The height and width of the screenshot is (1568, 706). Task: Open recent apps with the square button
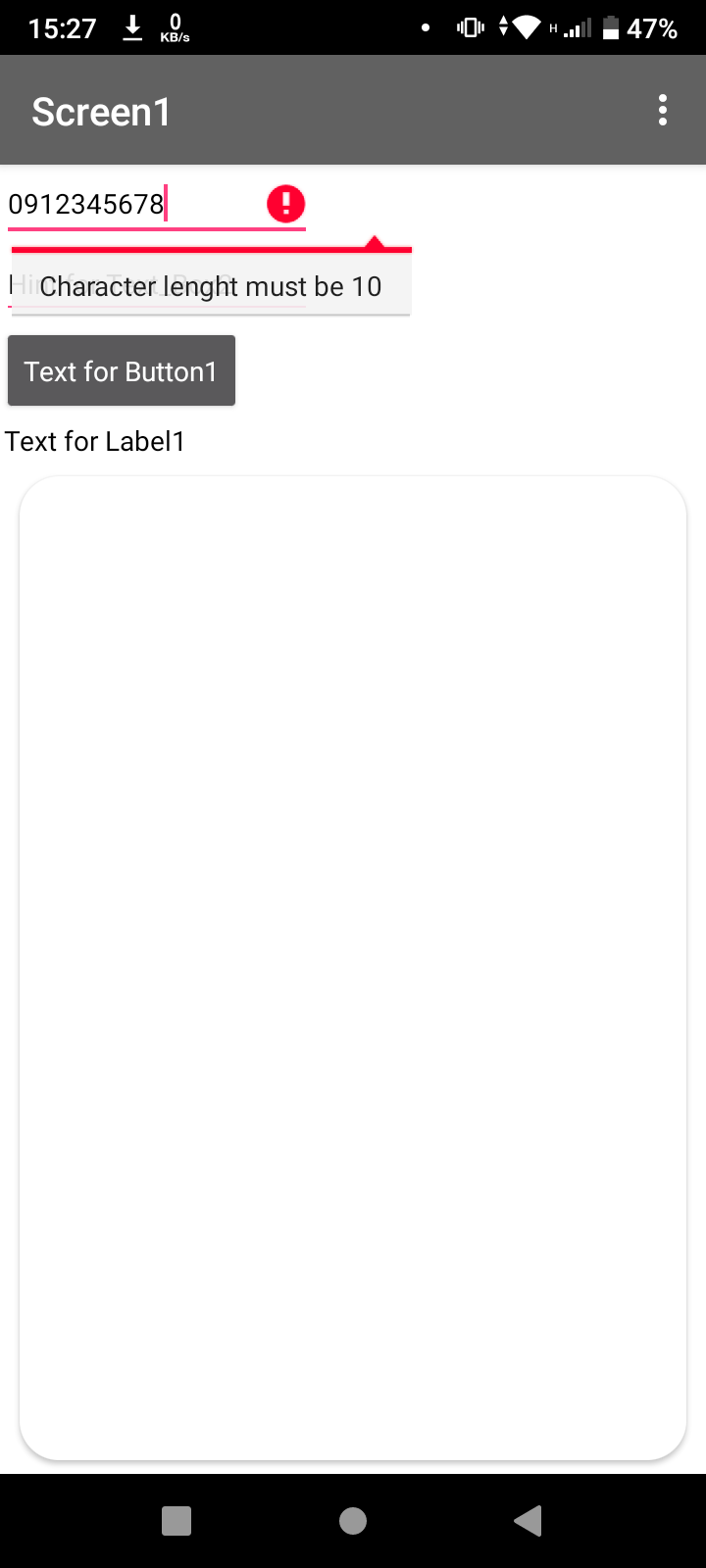click(176, 1520)
